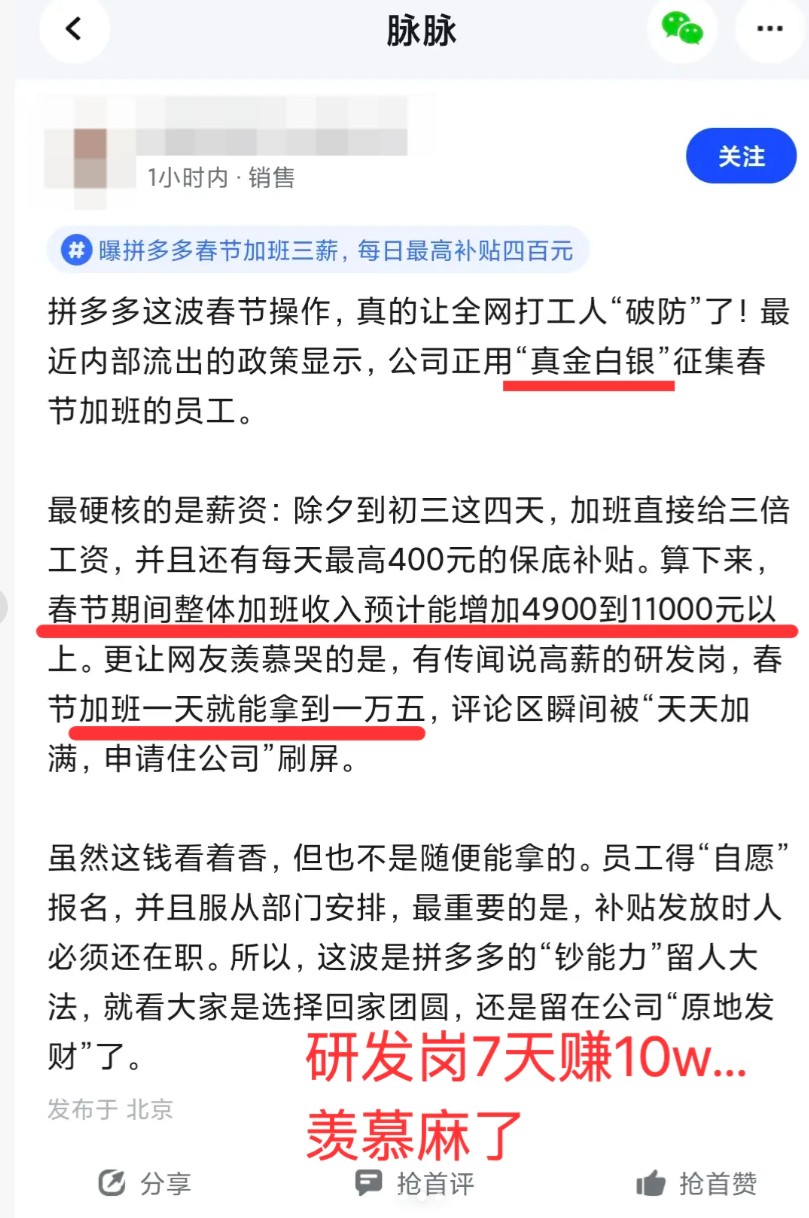Open the three-dot overflow menu
The image size is (809, 1218).
pos(769,29)
